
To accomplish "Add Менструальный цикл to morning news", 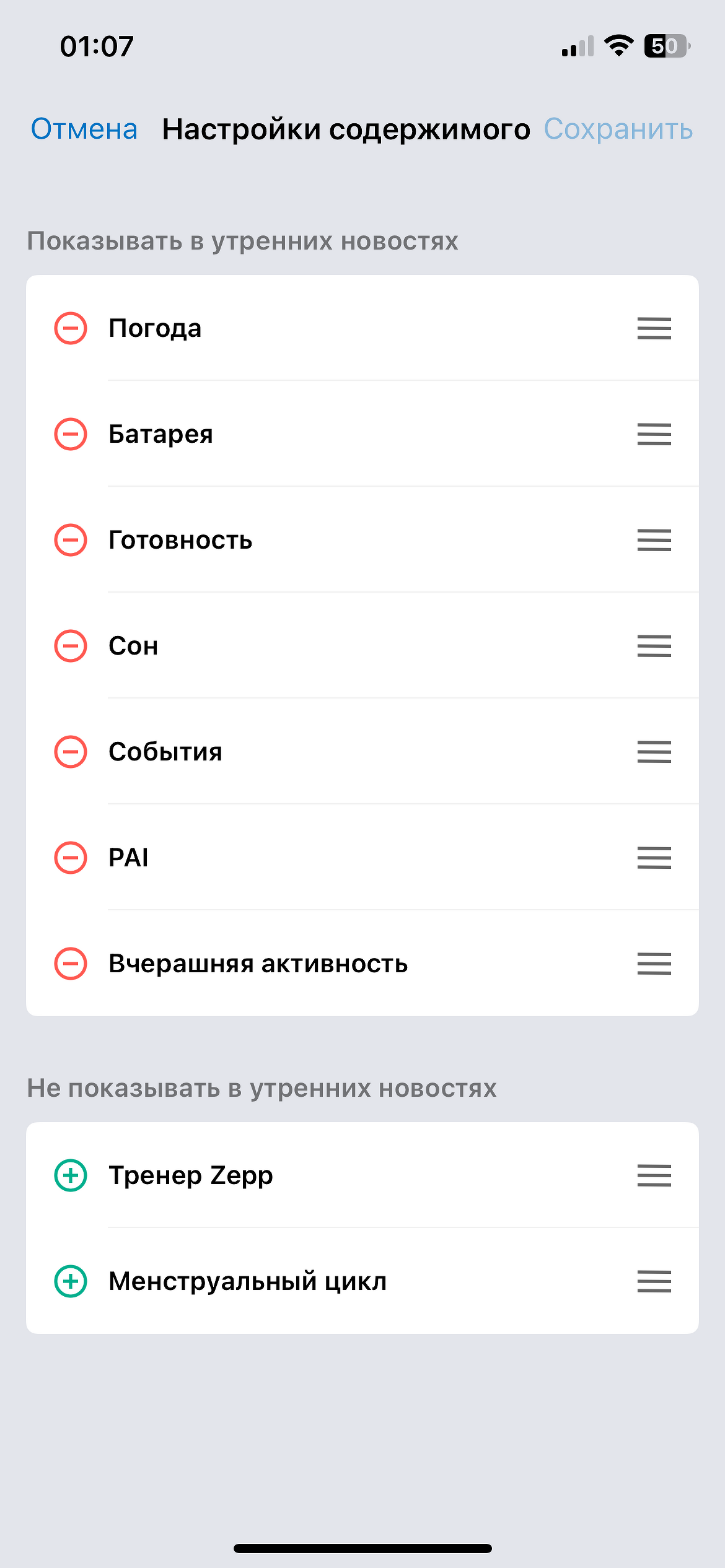I will (x=71, y=1281).
